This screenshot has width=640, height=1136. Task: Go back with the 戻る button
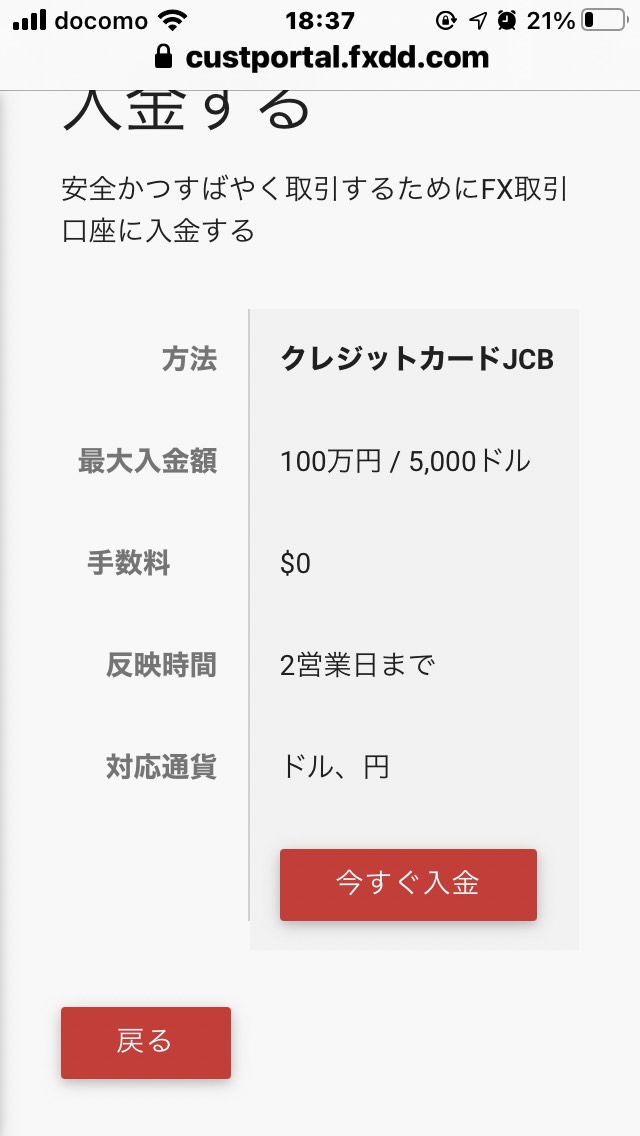pos(146,1043)
